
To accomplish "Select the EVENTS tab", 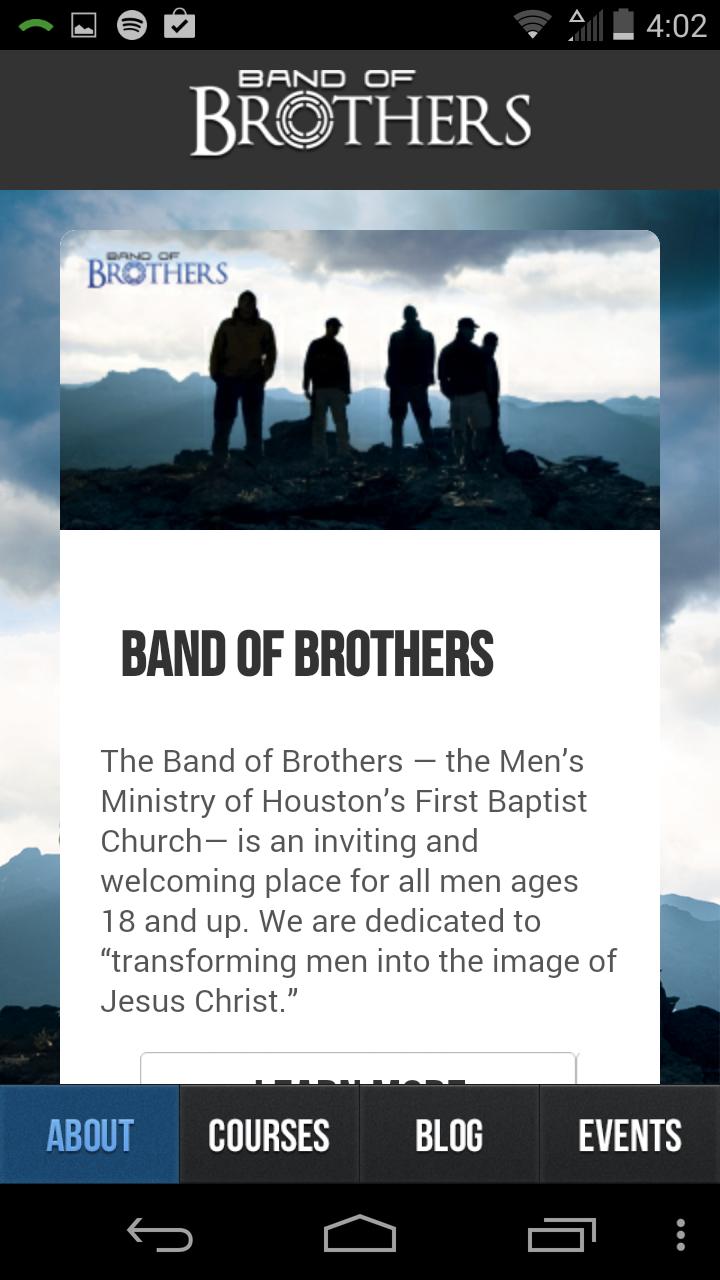I will 630,1134.
